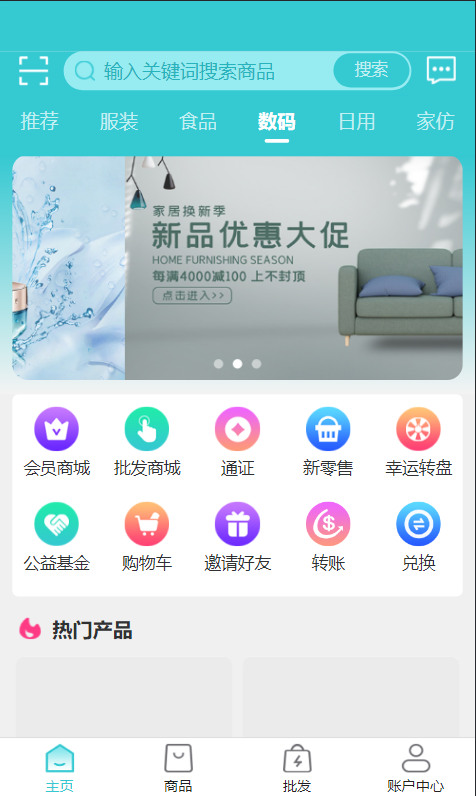Screen dimensions: 476x796
Task: Tap the 搜索 button
Action: 371,70
